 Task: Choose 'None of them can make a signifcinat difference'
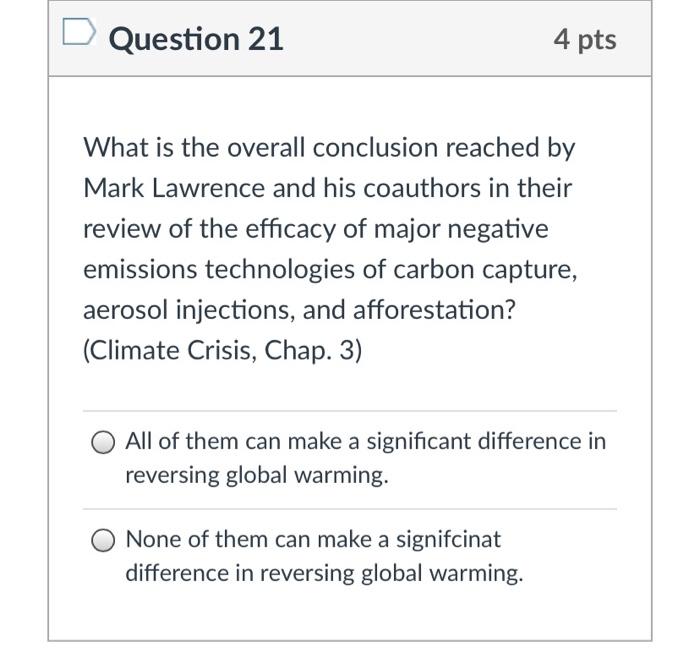105,540
